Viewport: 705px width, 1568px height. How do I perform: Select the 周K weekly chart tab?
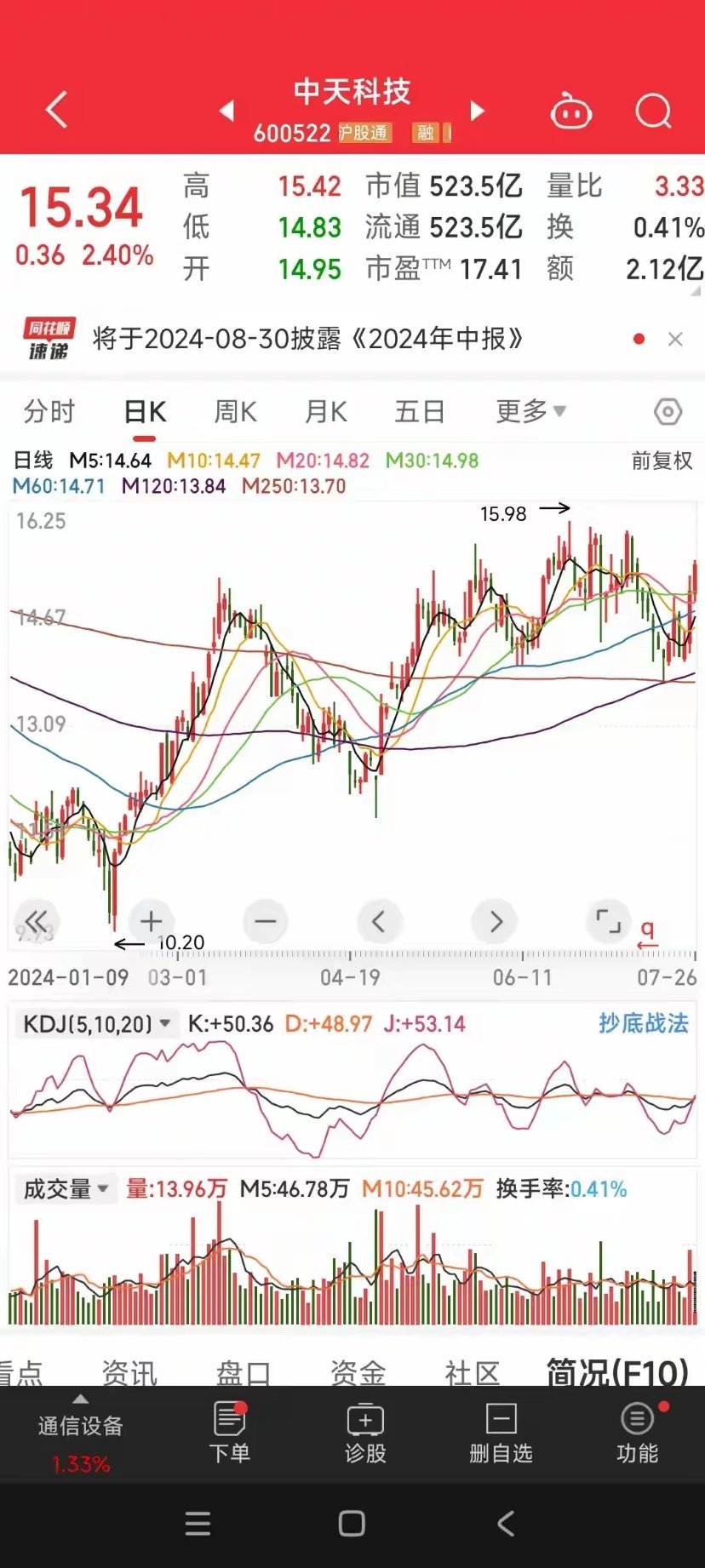(235, 411)
